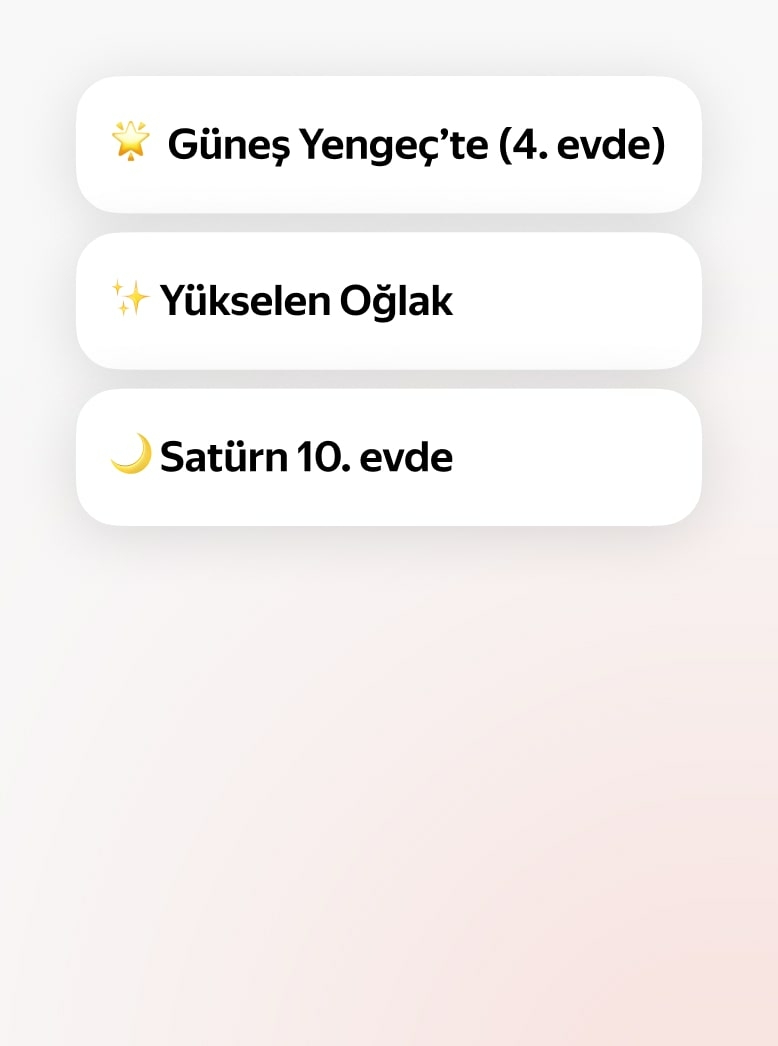Click the word 'Oğlak' in the second card
Viewport: 778px width, 1046px height.
point(395,300)
